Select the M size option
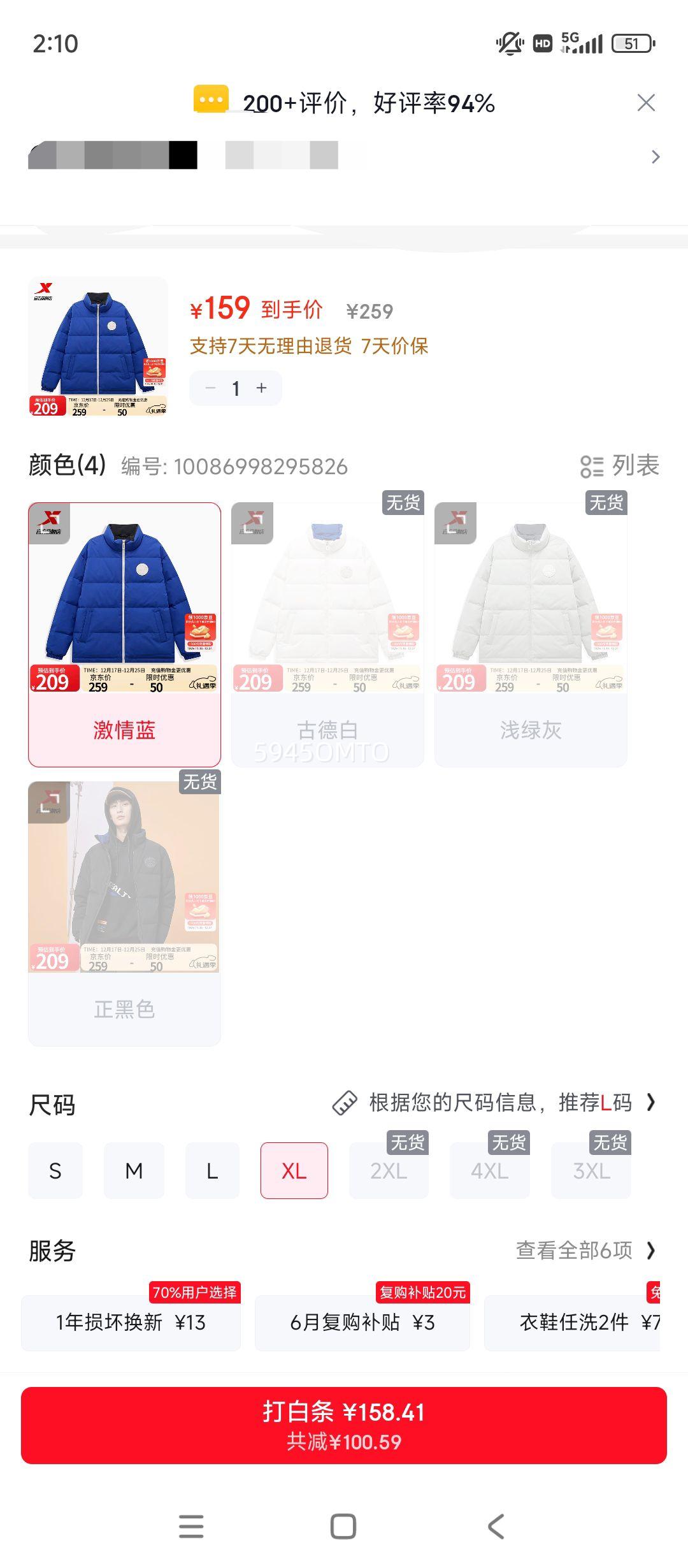Image resolution: width=688 pixels, height=1568 pixels. (134, 1170)
